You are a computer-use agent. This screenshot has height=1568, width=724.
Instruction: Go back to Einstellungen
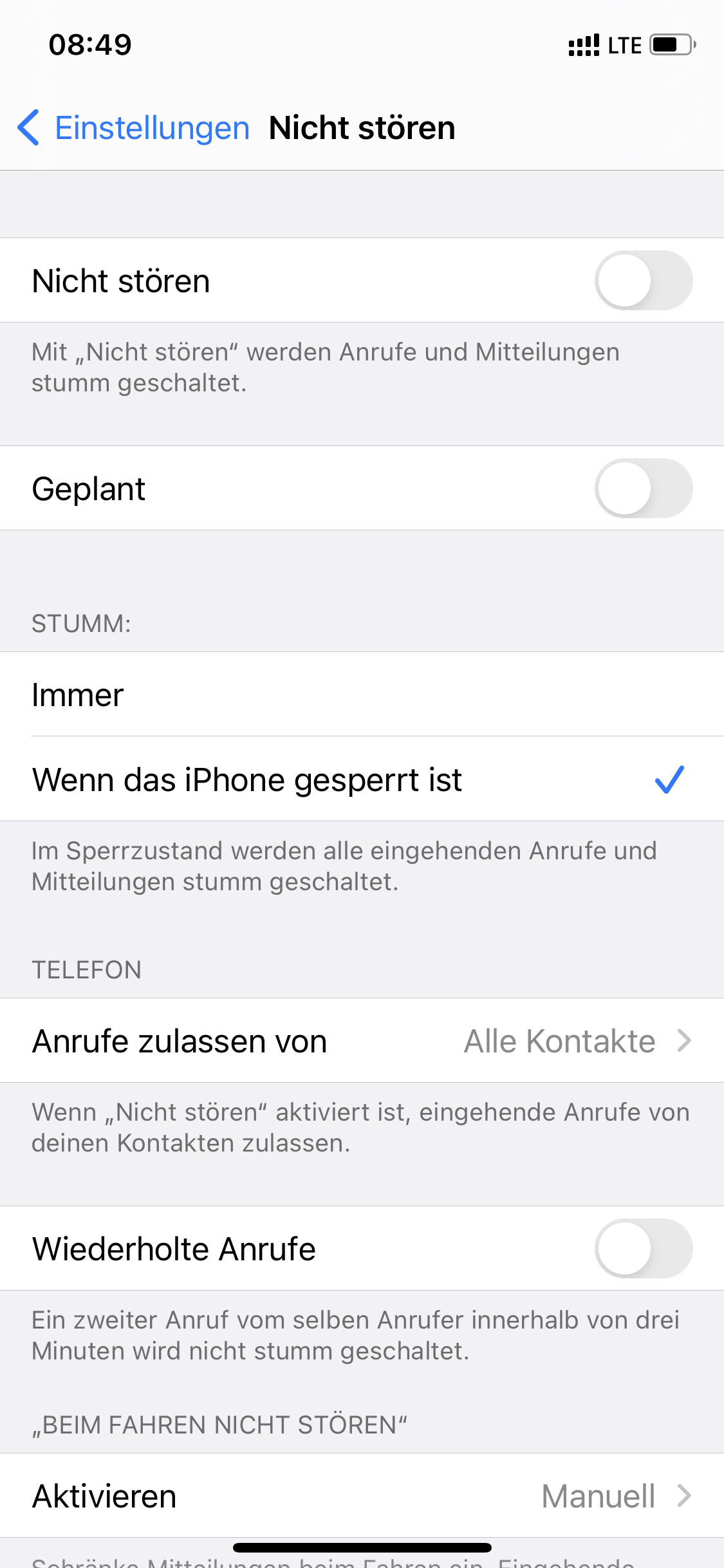[133, 127]
